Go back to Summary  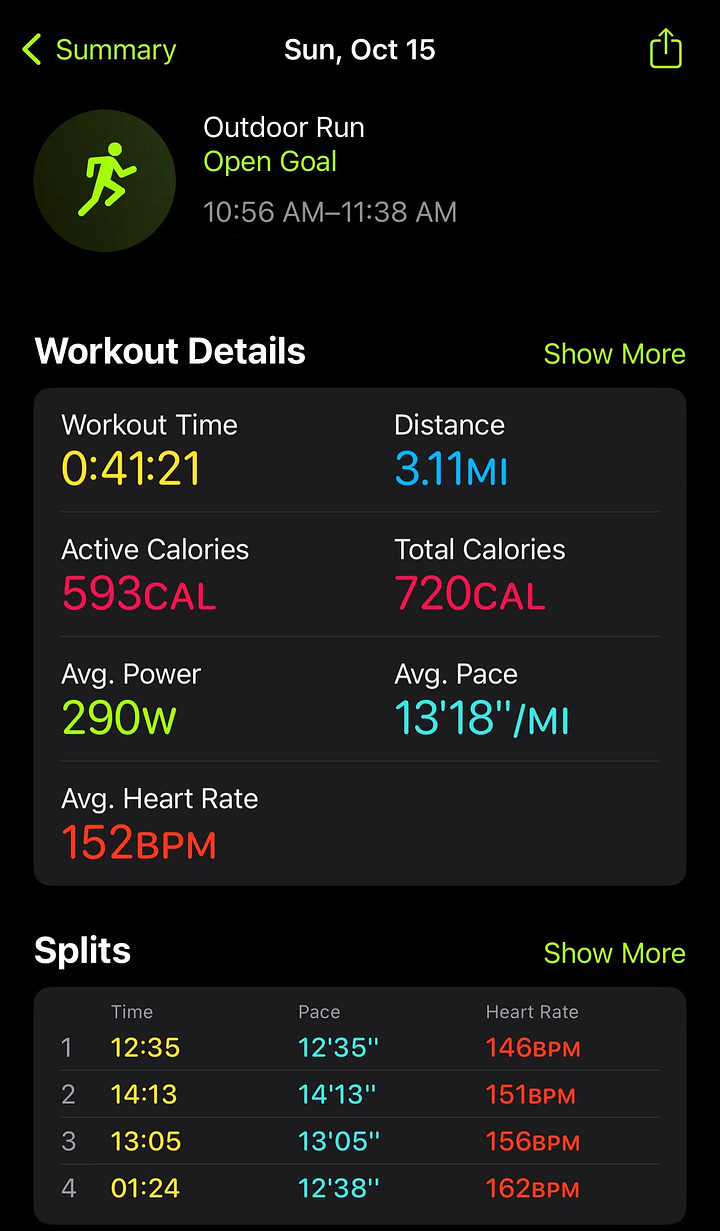[x=99, y=50]
